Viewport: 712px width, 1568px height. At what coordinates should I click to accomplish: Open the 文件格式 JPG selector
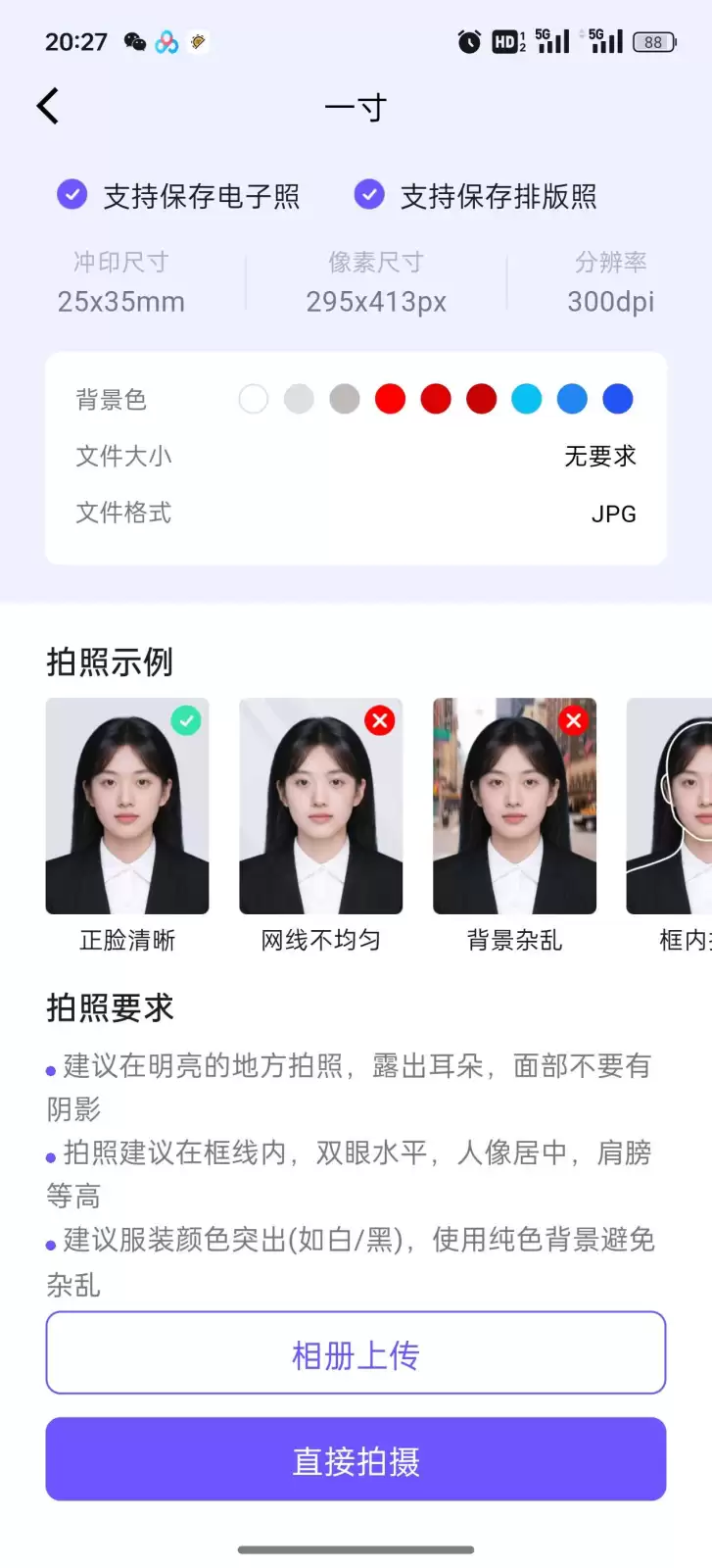tap(612, 514)
